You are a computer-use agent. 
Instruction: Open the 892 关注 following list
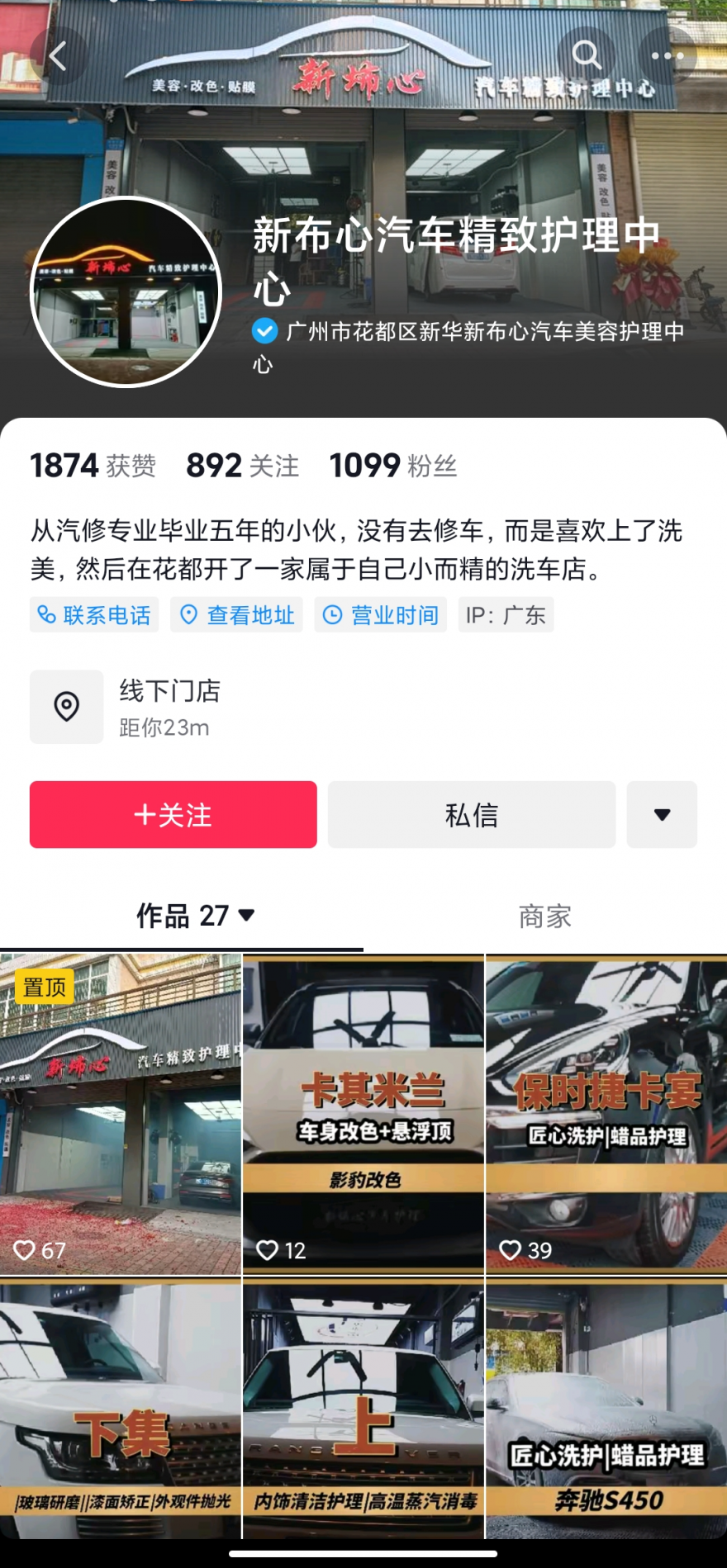(242, 466)
